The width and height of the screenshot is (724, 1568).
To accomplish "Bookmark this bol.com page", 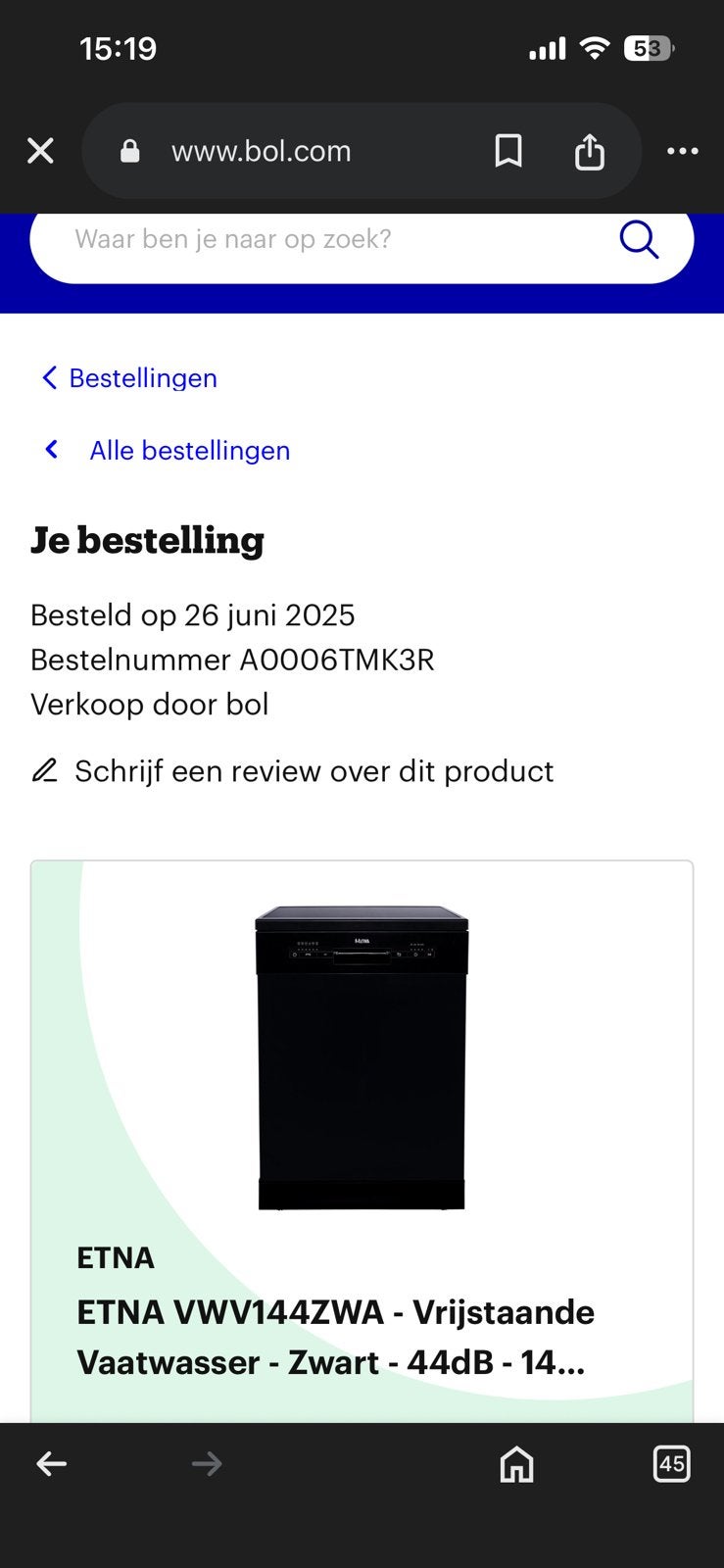I will 508,151.
